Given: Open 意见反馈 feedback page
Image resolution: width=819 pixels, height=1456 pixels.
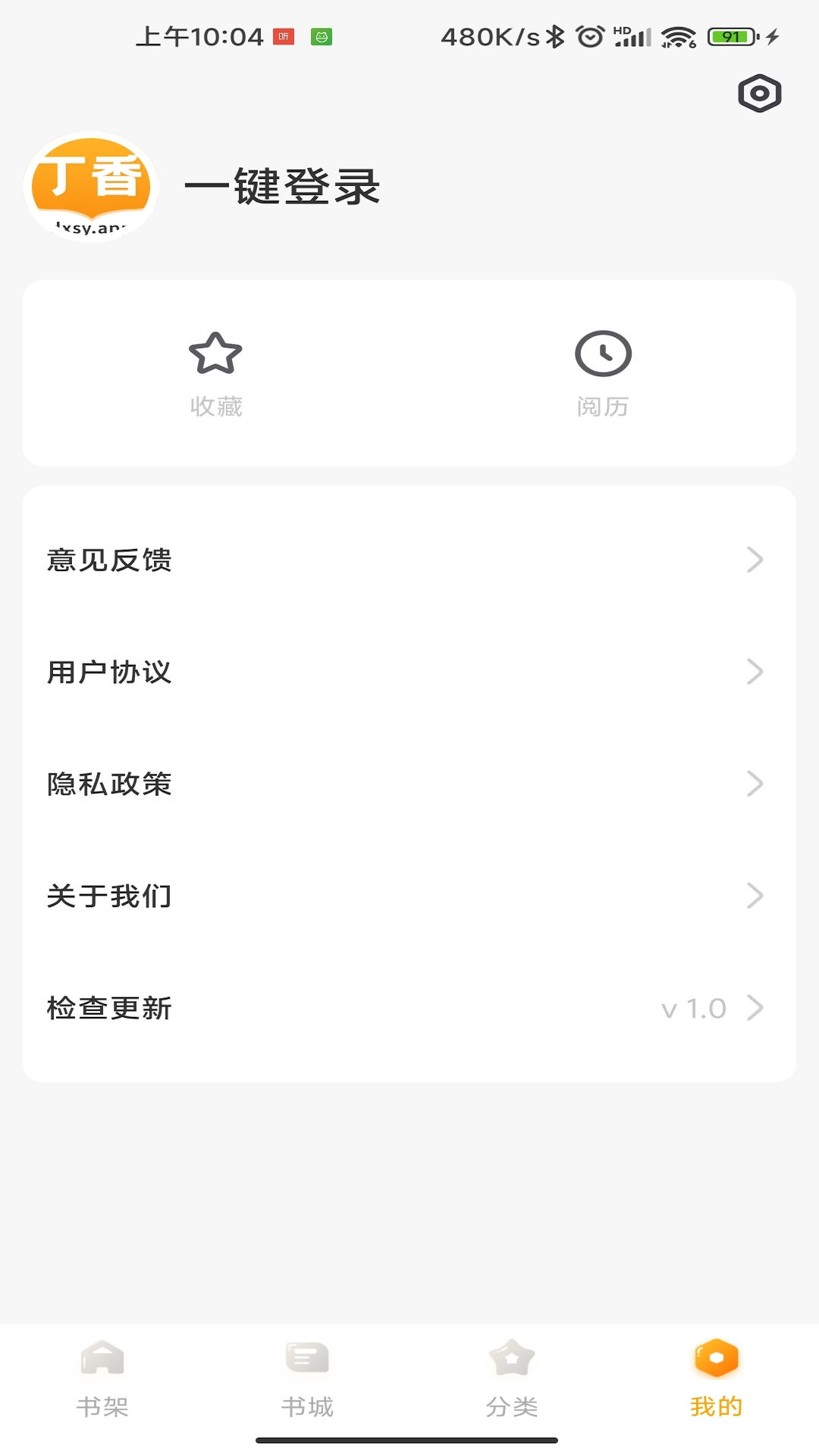Looking at the screenshot, I should (108, 560).
